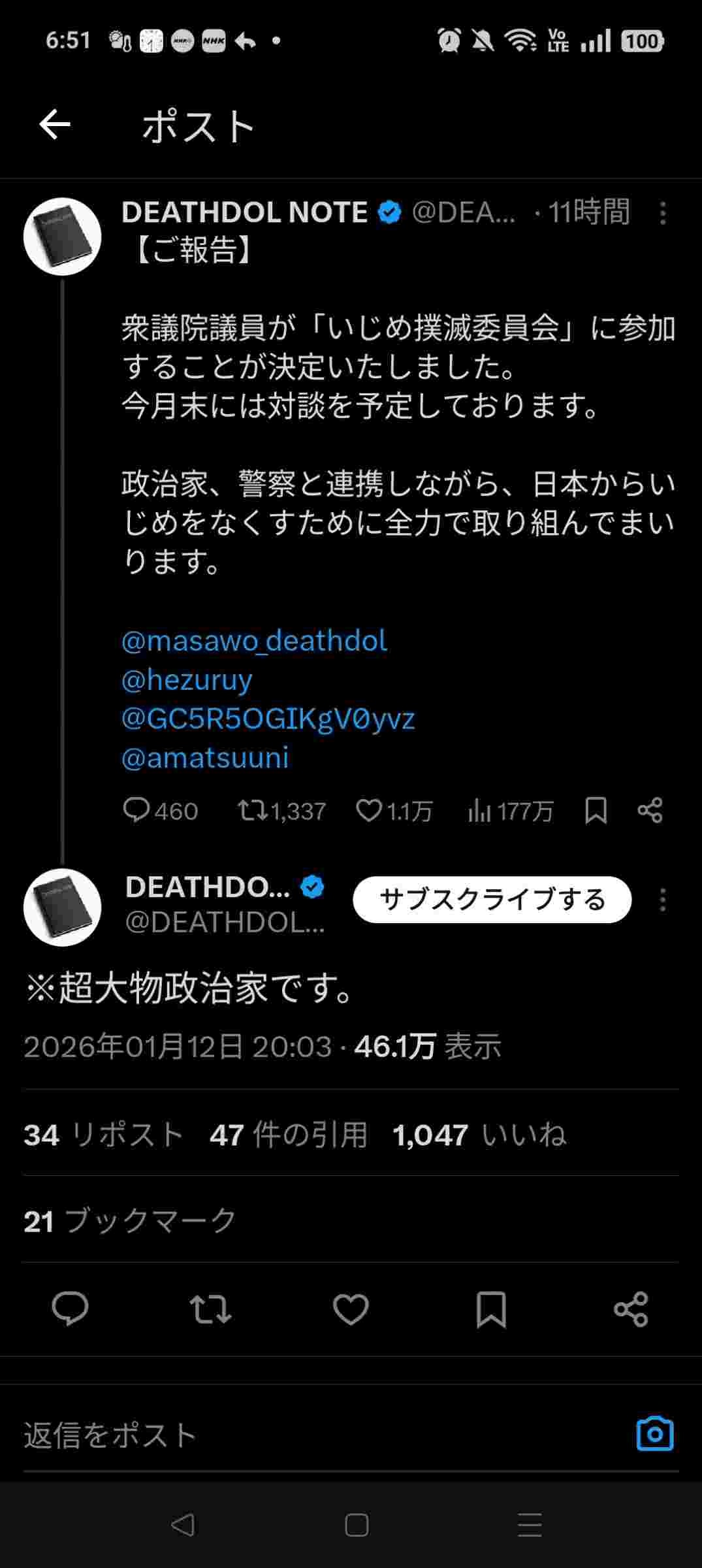Screen dimensions: 702x1568
Task: Reply to the 超大物政治家です post
Action: [70, 1309]
